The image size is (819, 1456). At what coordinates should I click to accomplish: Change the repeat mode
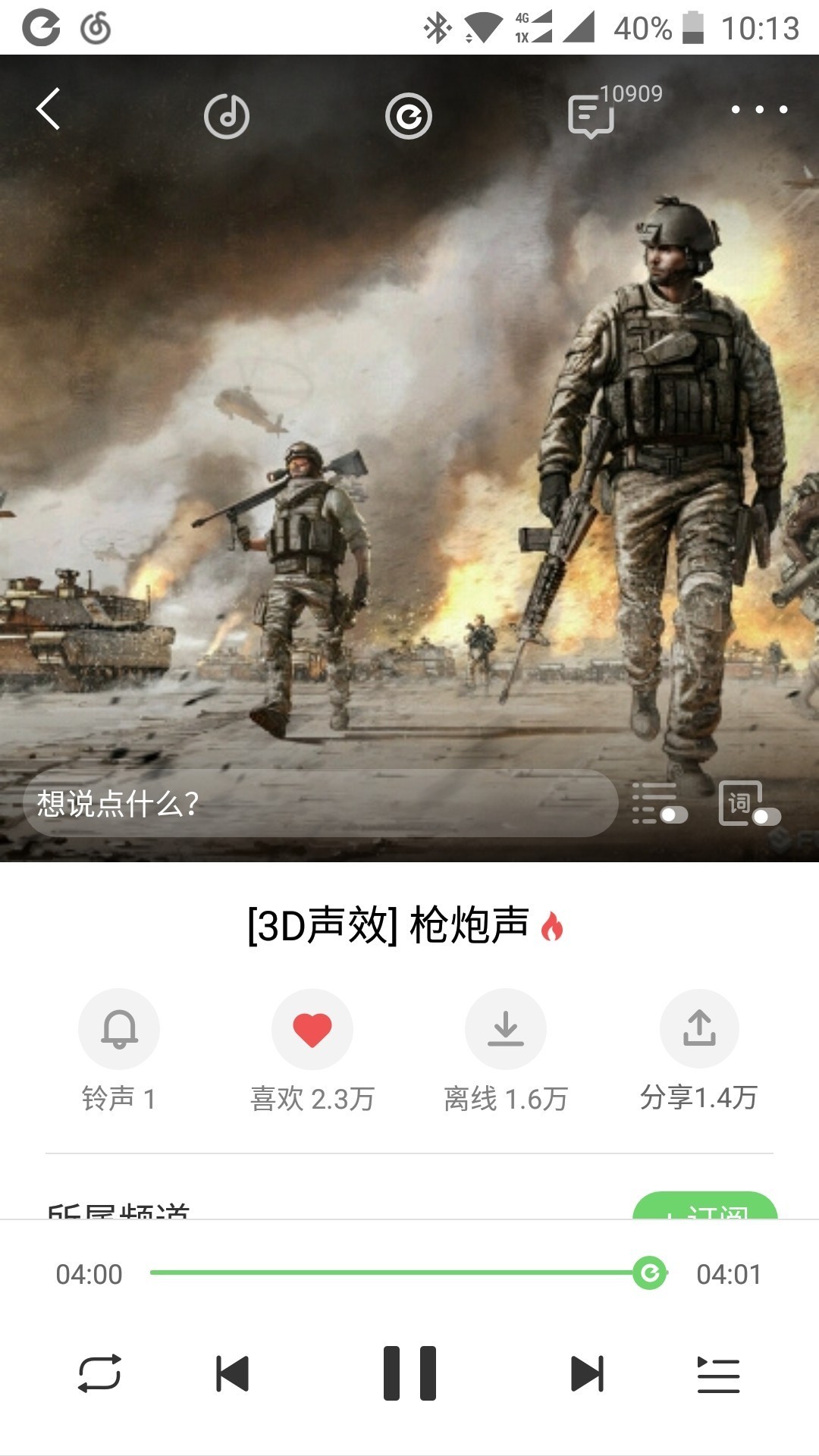99,1373
